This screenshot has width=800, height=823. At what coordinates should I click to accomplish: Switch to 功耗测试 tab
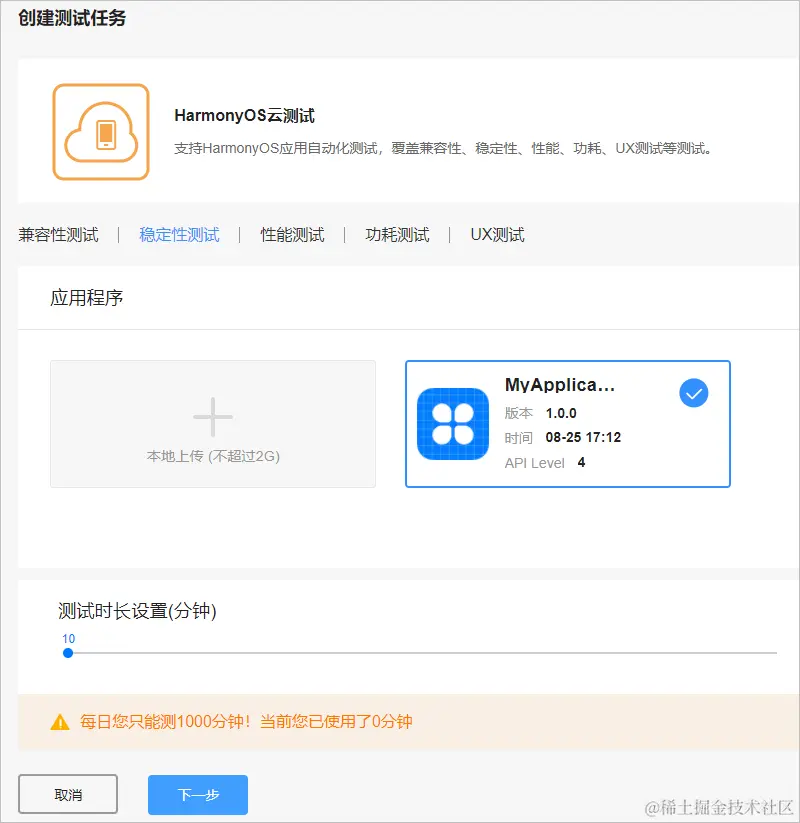click(397, 235)
